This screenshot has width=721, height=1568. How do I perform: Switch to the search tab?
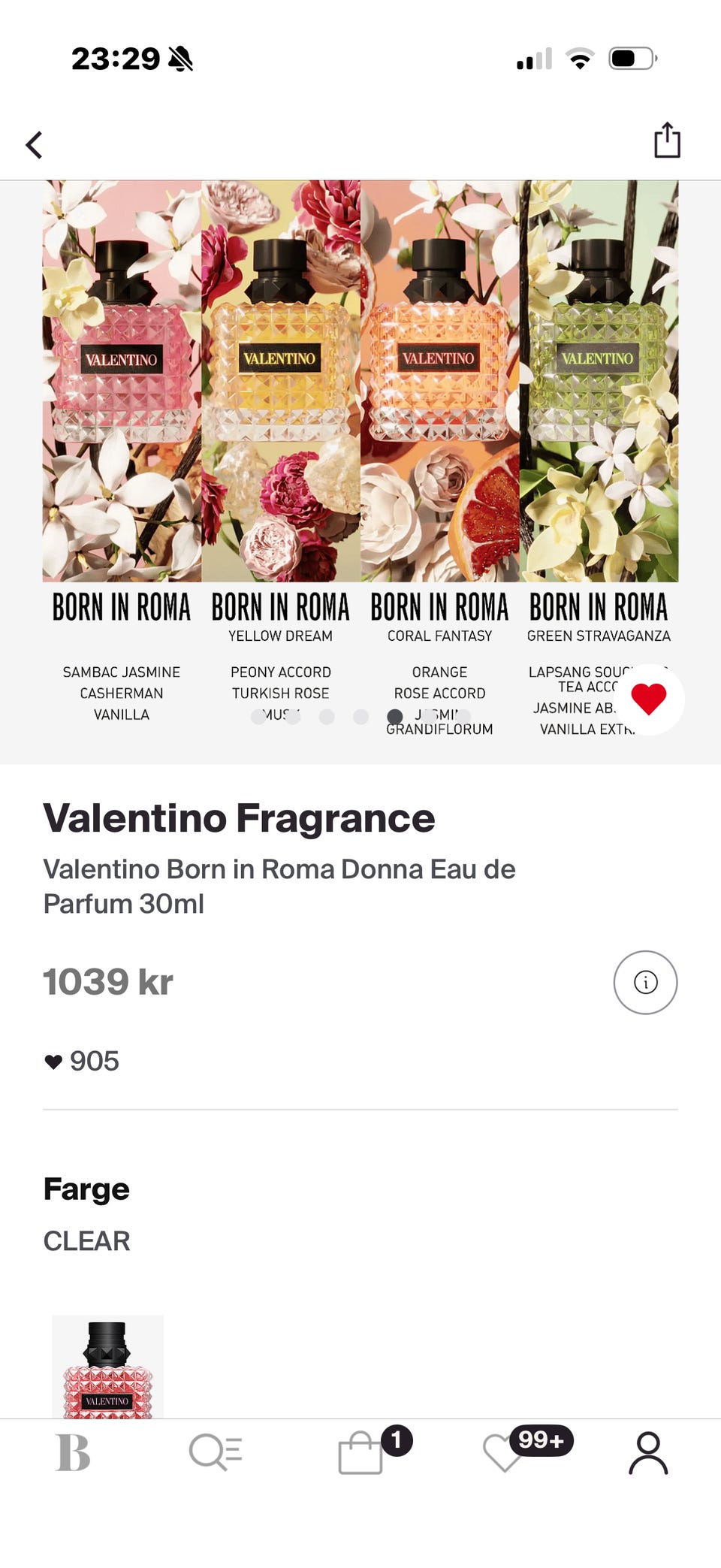pyautogui.click(x=216, y=1452)
